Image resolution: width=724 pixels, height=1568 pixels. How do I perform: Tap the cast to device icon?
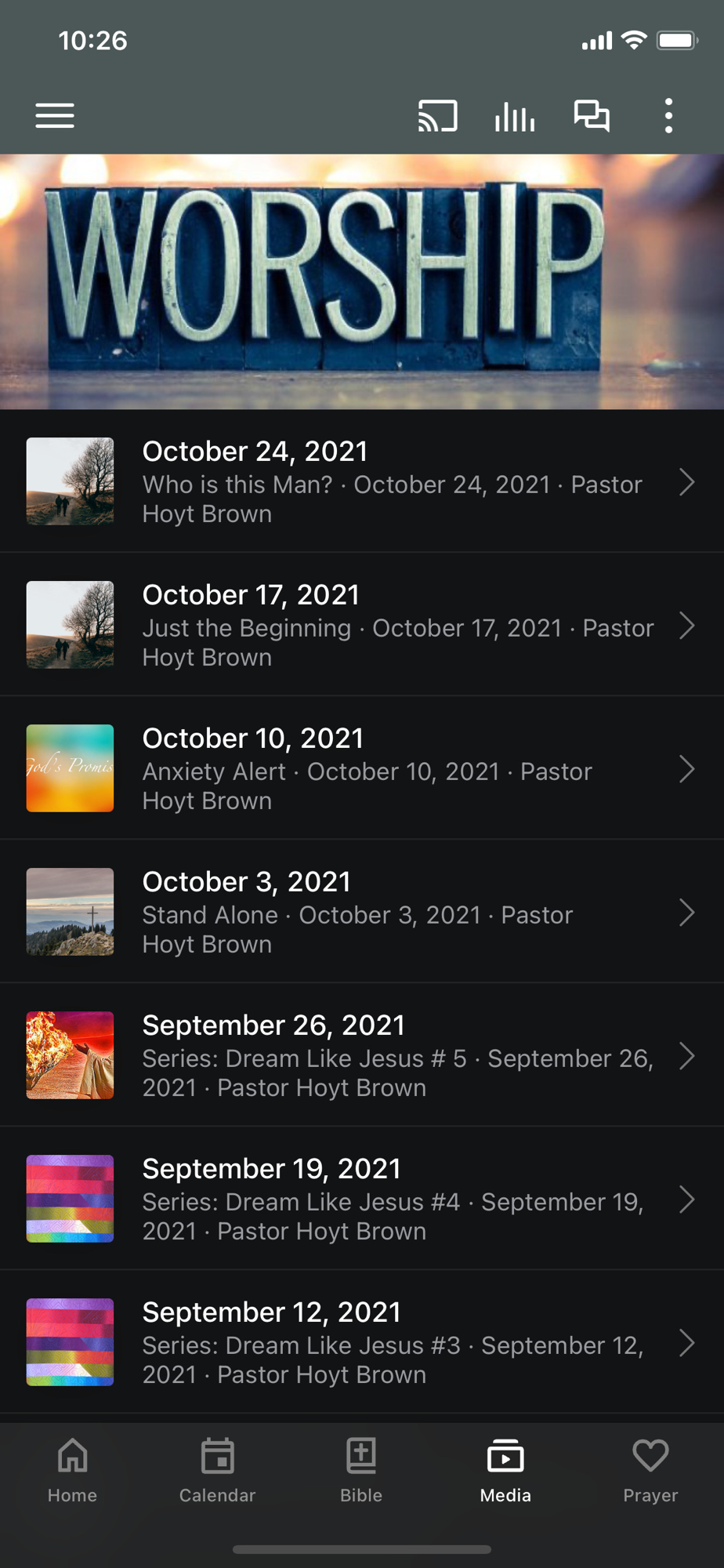click(x=437, y=116)
